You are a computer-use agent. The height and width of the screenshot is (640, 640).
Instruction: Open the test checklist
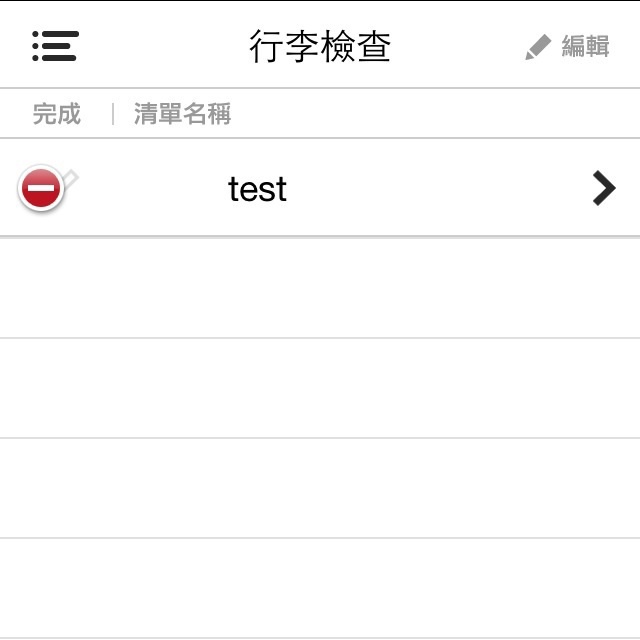(x=258, y=189)
